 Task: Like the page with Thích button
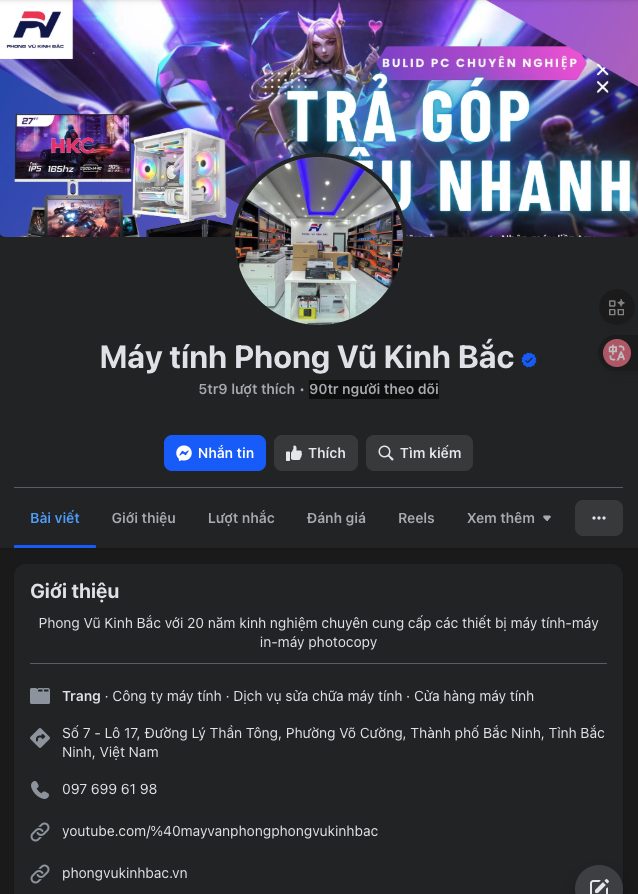(x=315, y=453)
